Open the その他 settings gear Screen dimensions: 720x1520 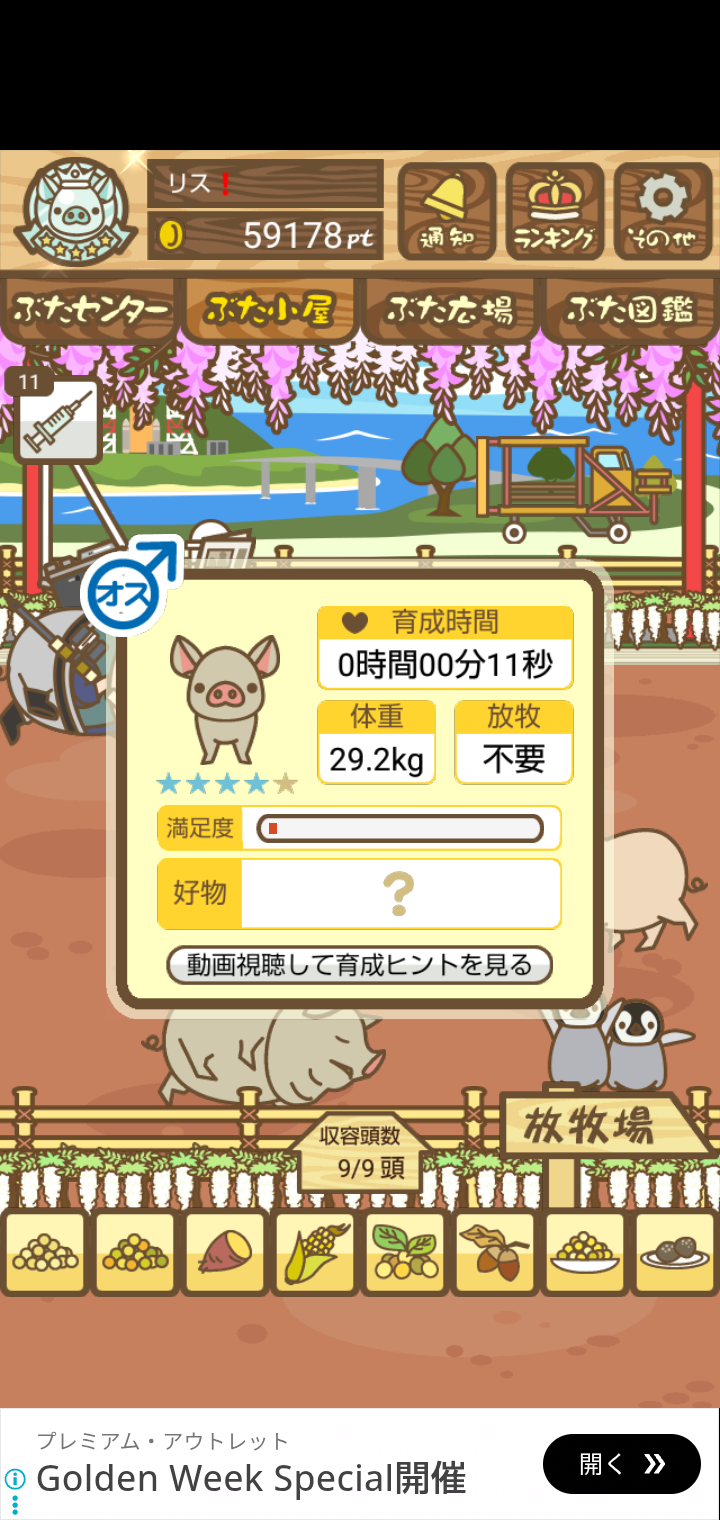click(662, 211)
